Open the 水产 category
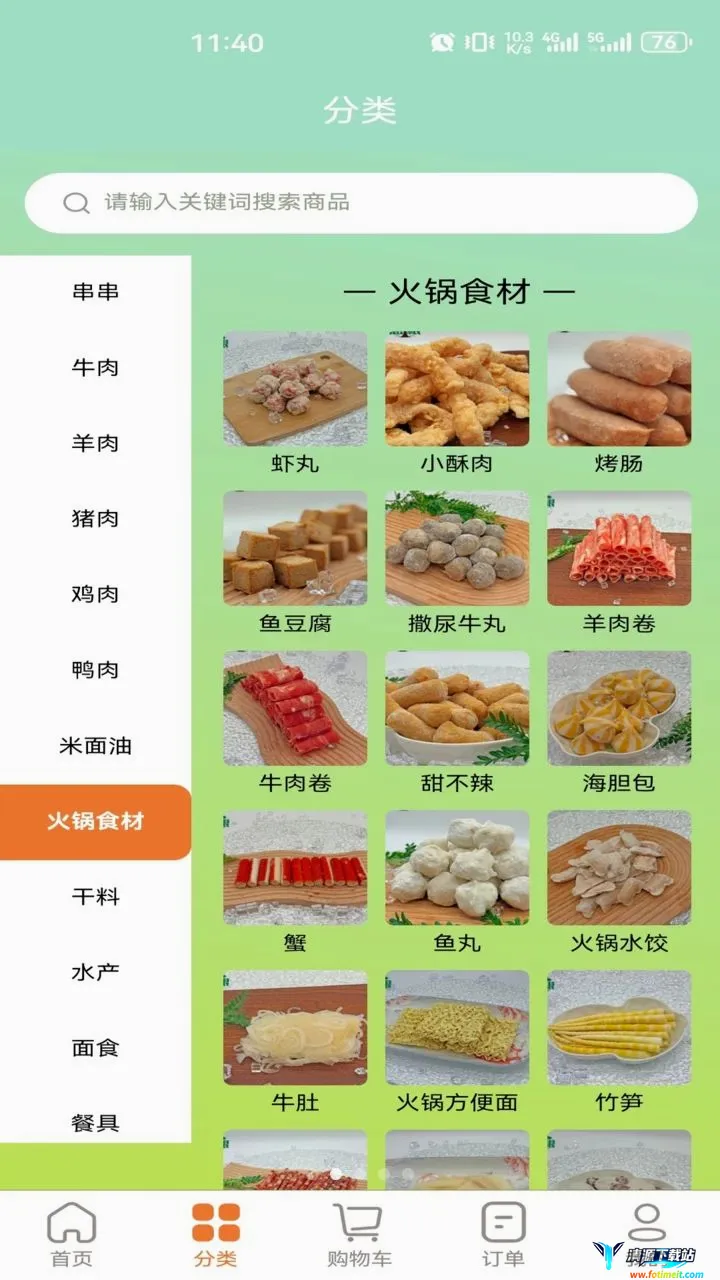Viewport: 720px width, 1280px height. click(x=95, y=972)
